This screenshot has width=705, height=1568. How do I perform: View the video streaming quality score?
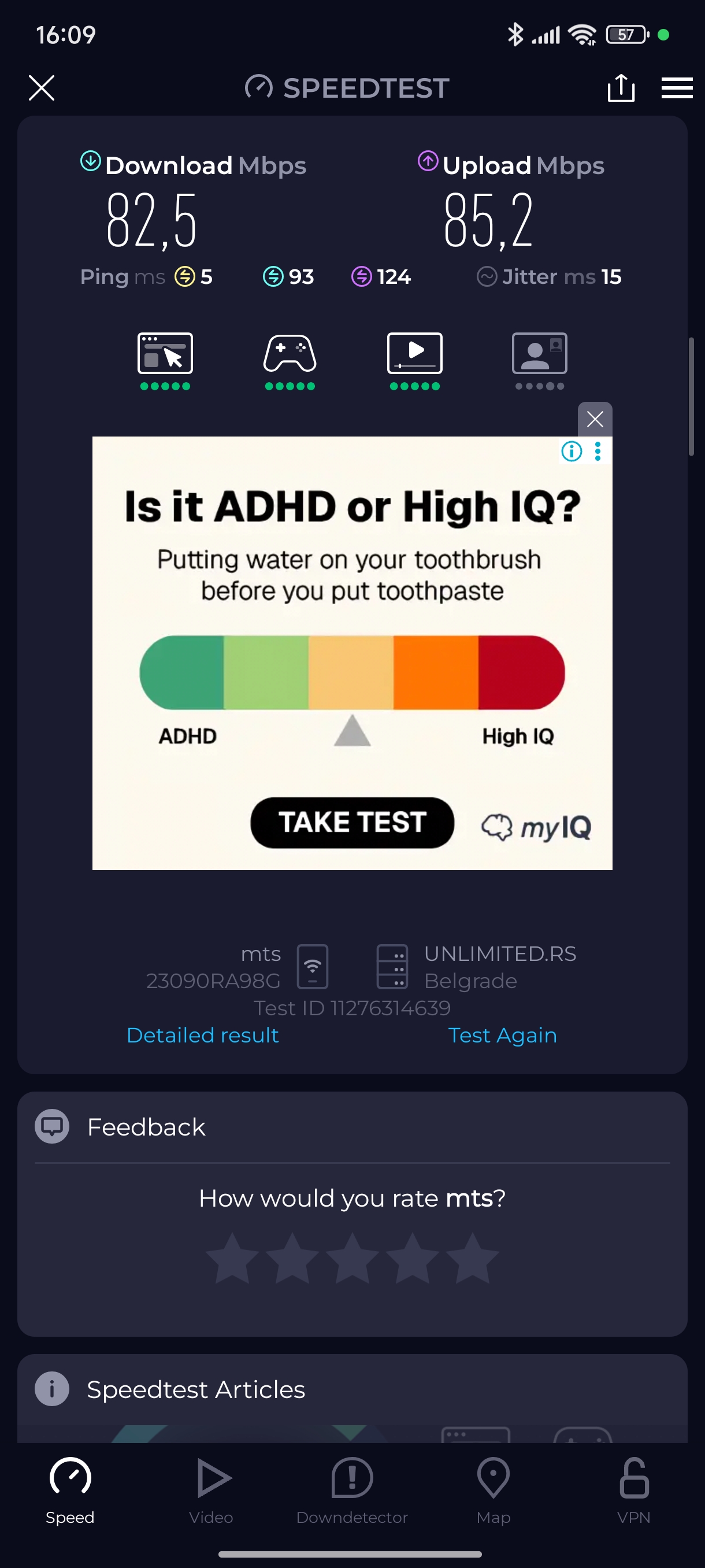click(x=414, y=360)
